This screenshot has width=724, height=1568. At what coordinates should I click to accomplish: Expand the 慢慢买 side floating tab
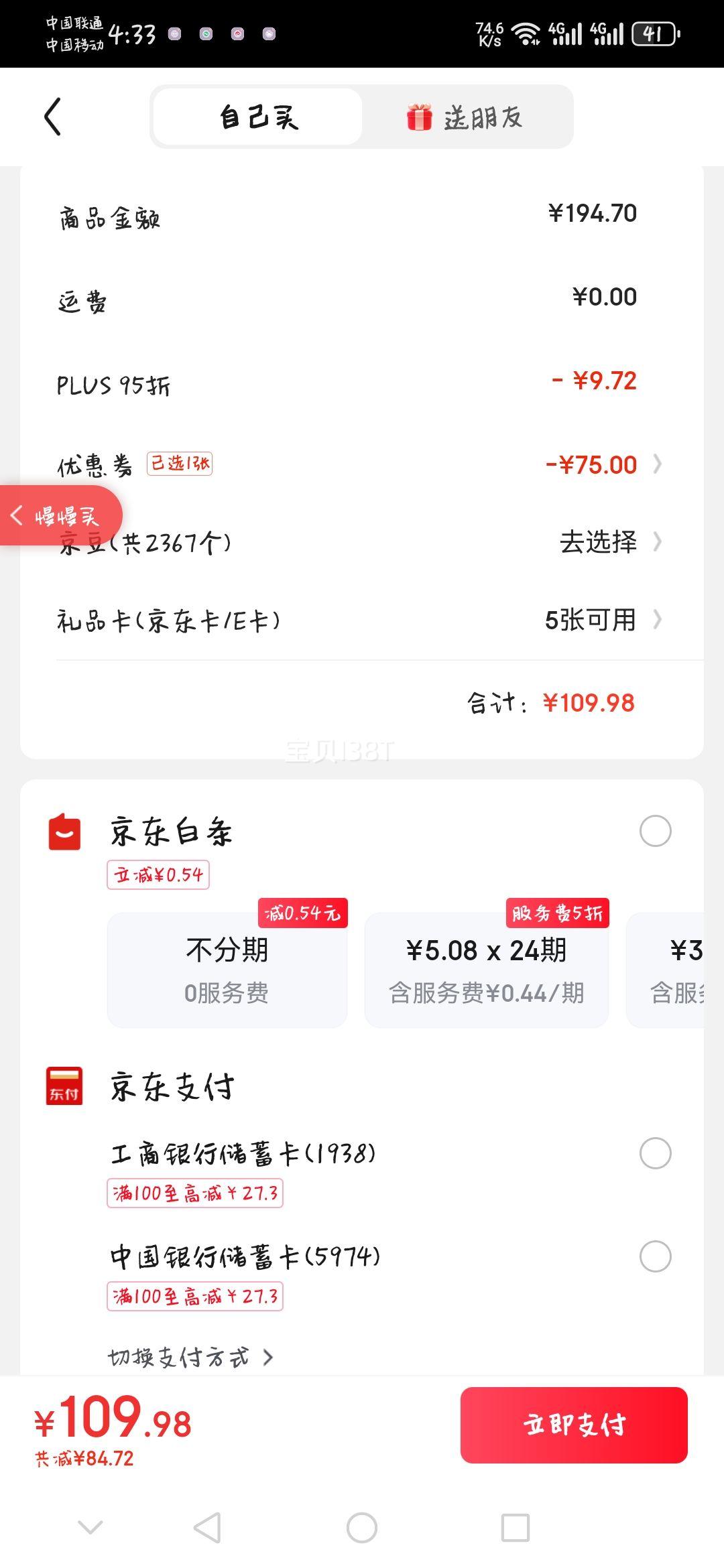point(60,516)
